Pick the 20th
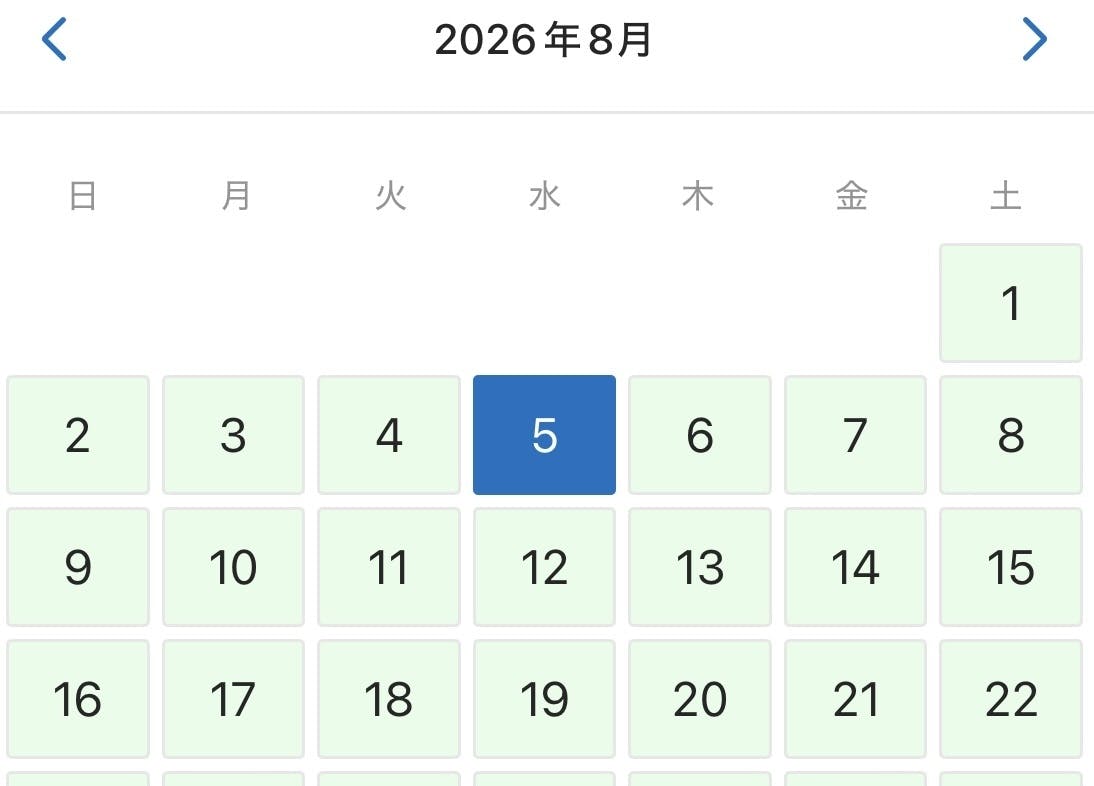 pos(700,699)
